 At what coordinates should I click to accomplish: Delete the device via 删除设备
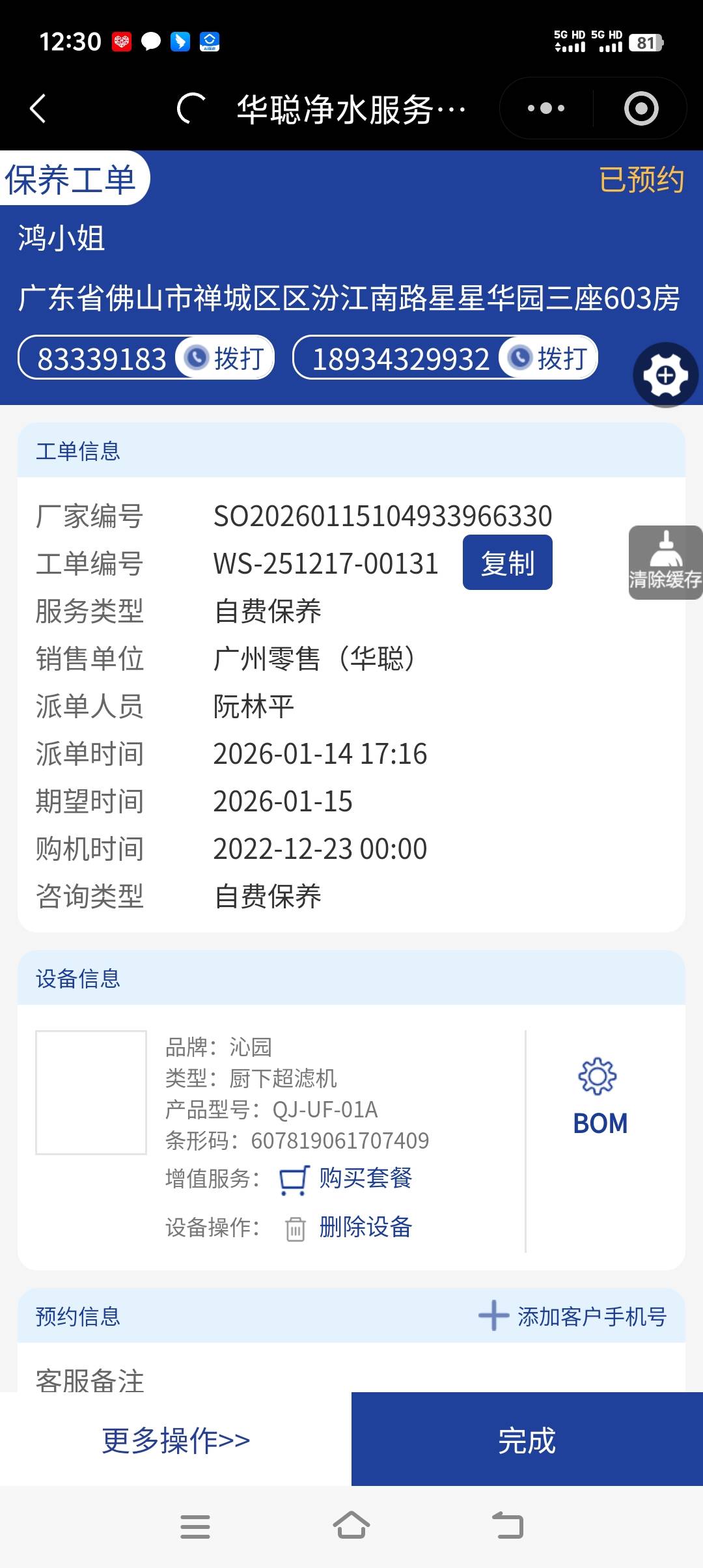365,1227
